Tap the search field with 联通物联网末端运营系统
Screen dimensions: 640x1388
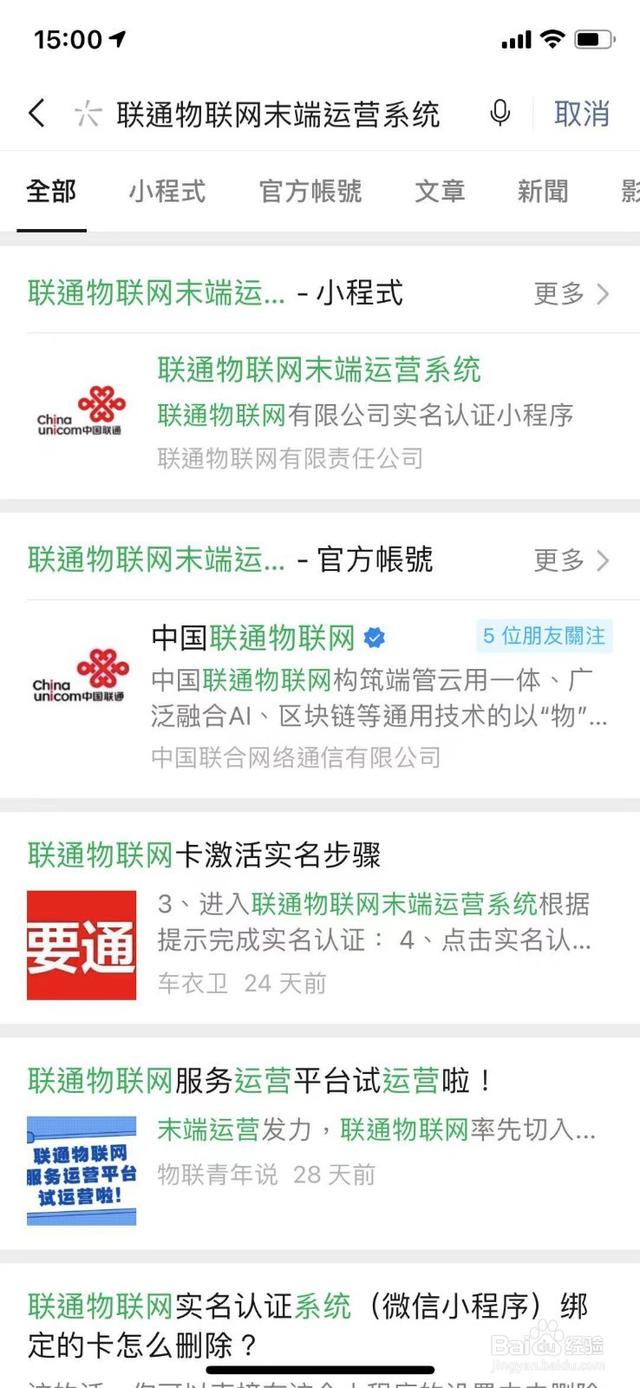pos(278,114)
